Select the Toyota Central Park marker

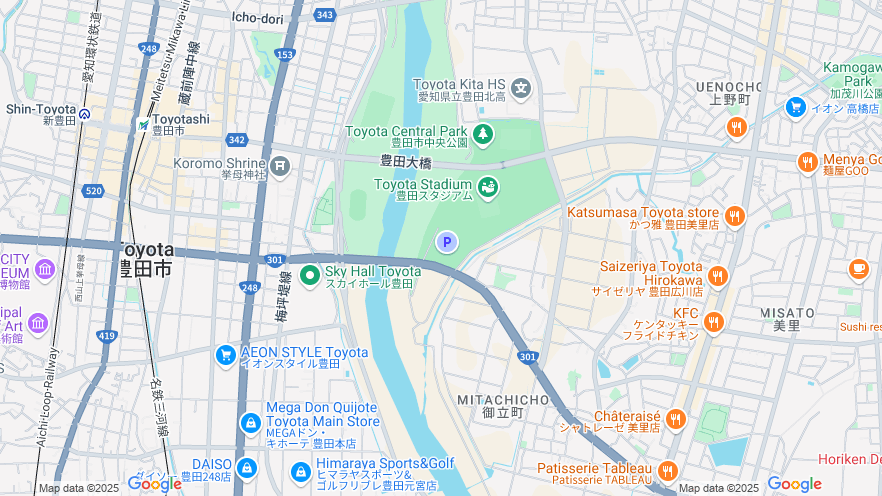[483, 134]
